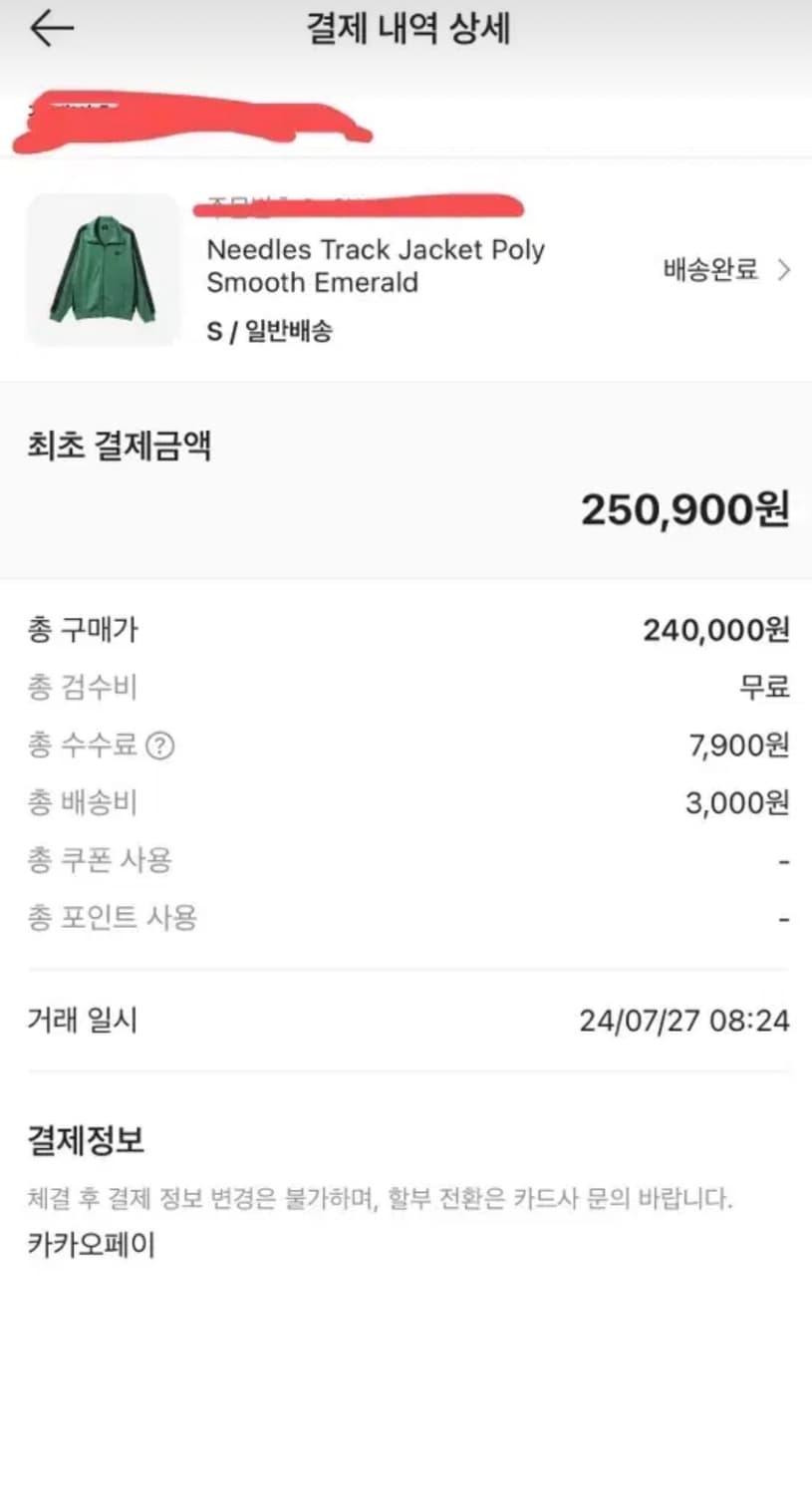Click the 최초 결제금액 amount 250,900원
The height and width of the screenshot is (1495, 812).
click(x=686, y=511)
